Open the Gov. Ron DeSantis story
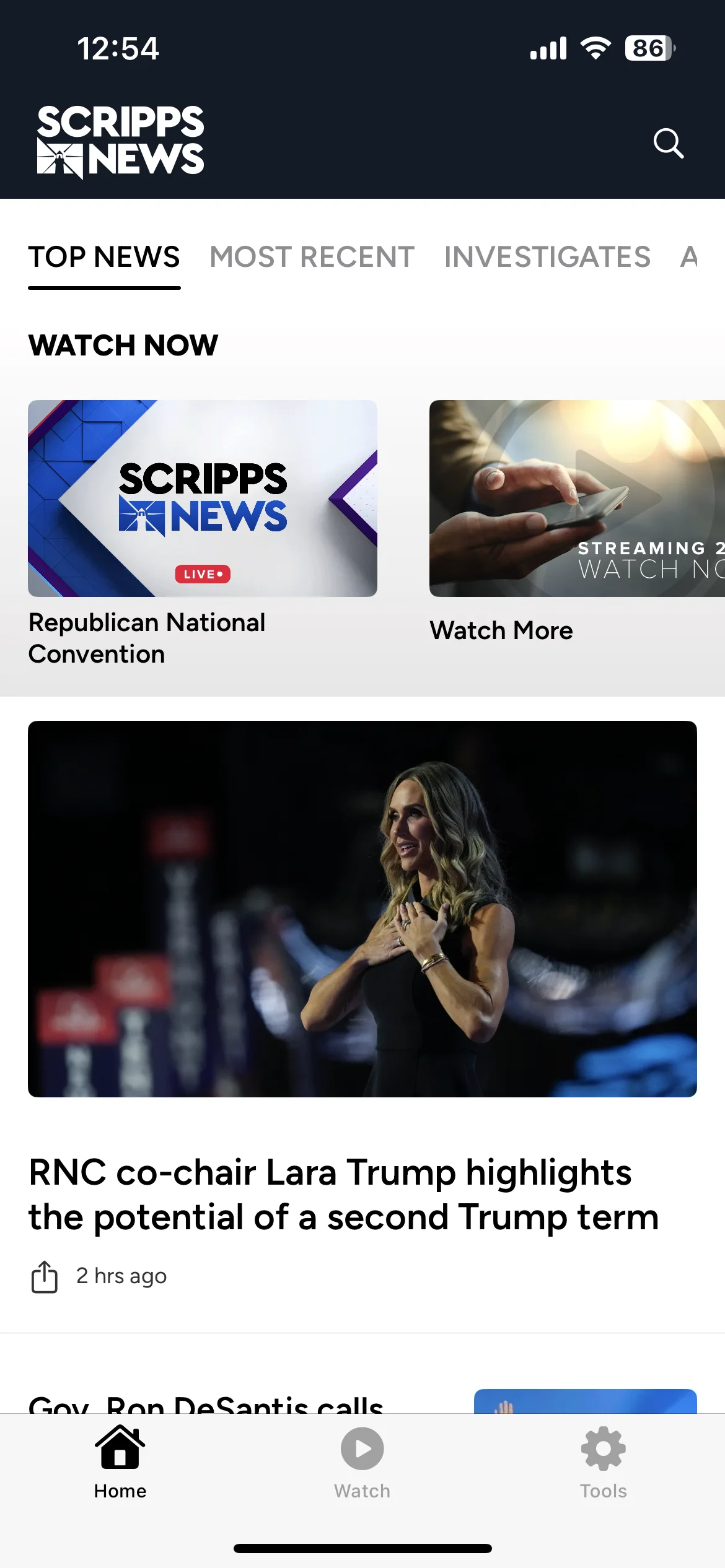 click(206, 1405)
